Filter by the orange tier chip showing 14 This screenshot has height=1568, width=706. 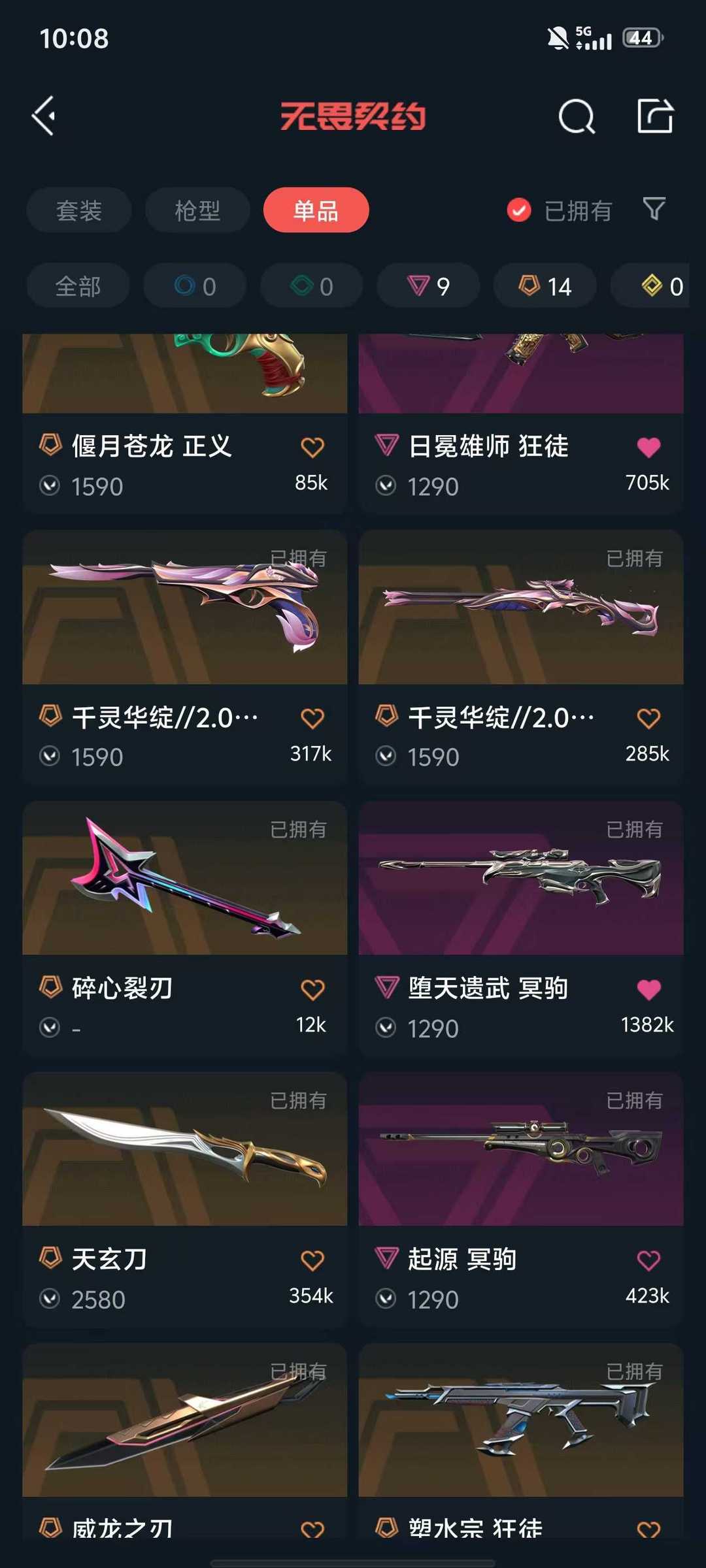click(545, 286)
